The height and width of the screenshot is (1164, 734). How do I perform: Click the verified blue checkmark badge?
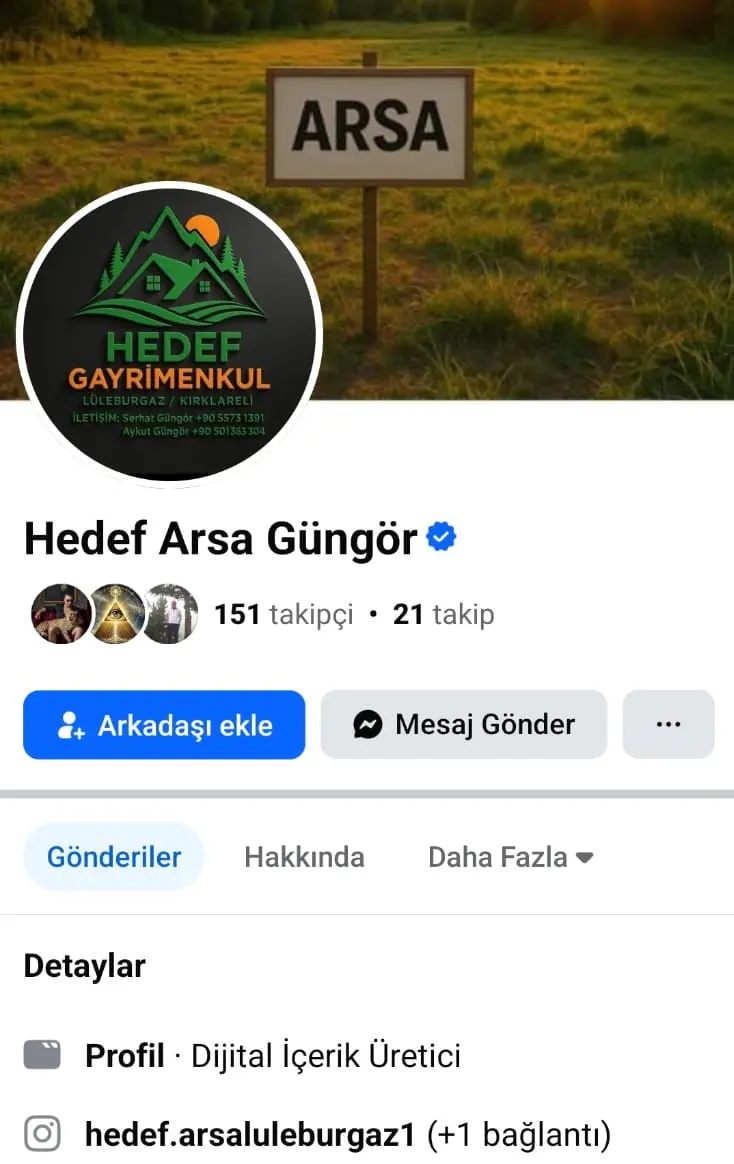[x=440, y=536]
